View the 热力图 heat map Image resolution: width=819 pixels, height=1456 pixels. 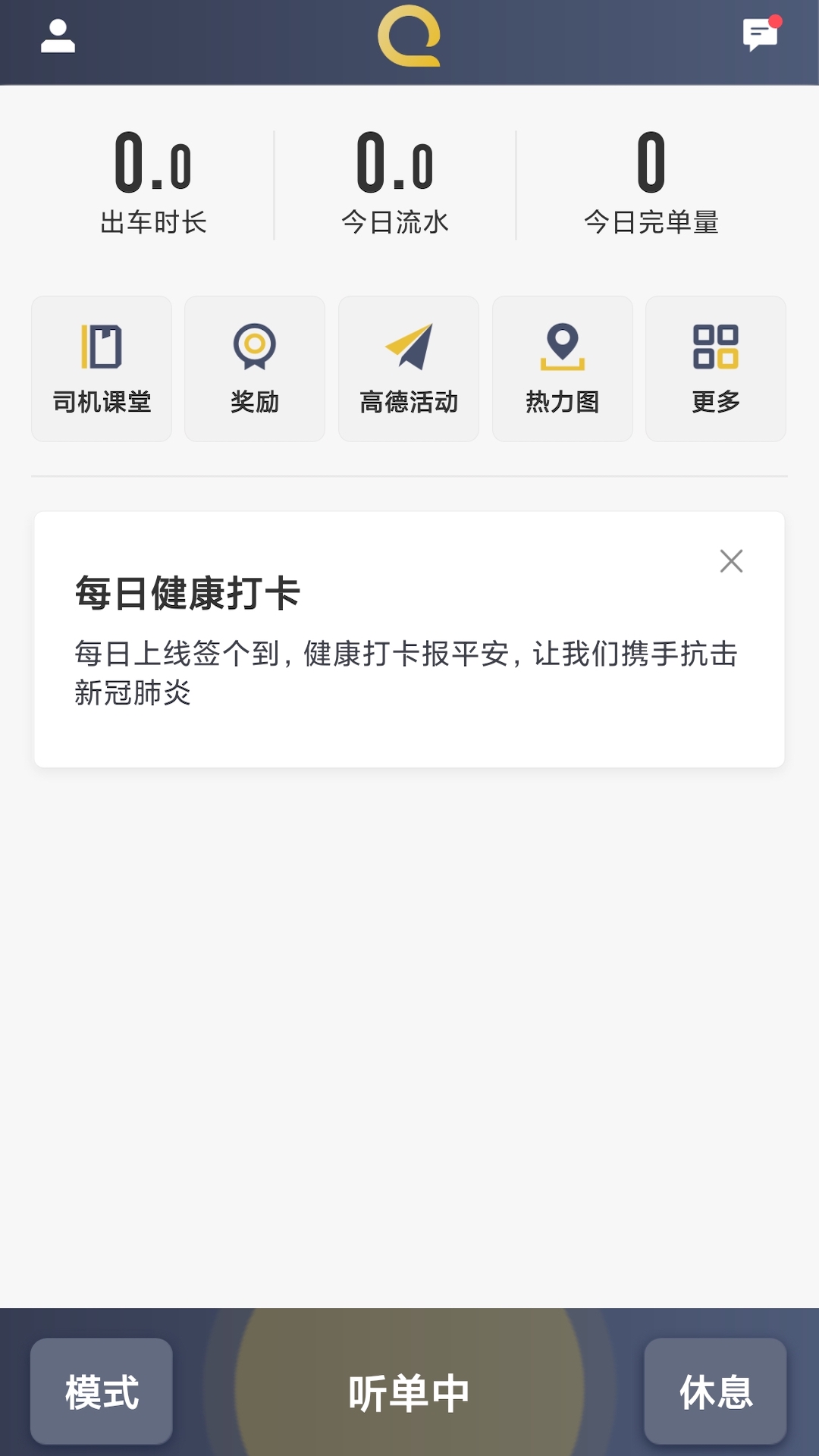pyautogui.click(x=563, y=368)
